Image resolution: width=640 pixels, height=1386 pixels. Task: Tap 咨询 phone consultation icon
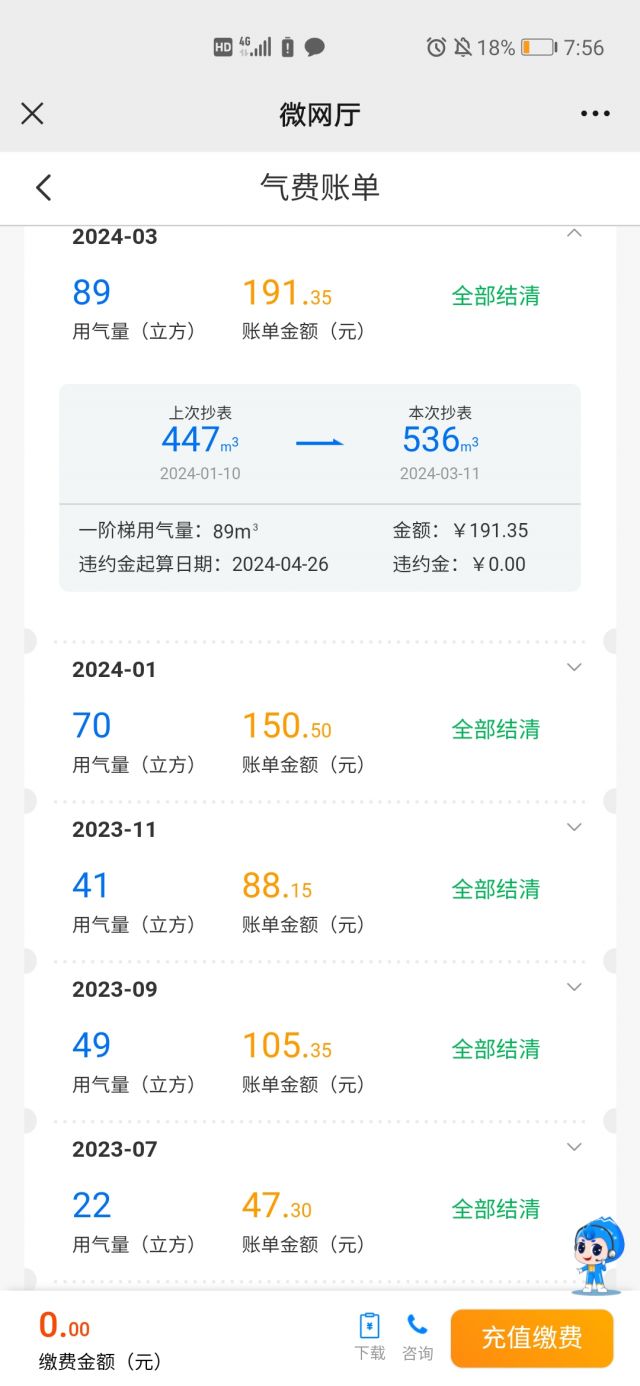pyautogui.click(x=417, y=1336)
